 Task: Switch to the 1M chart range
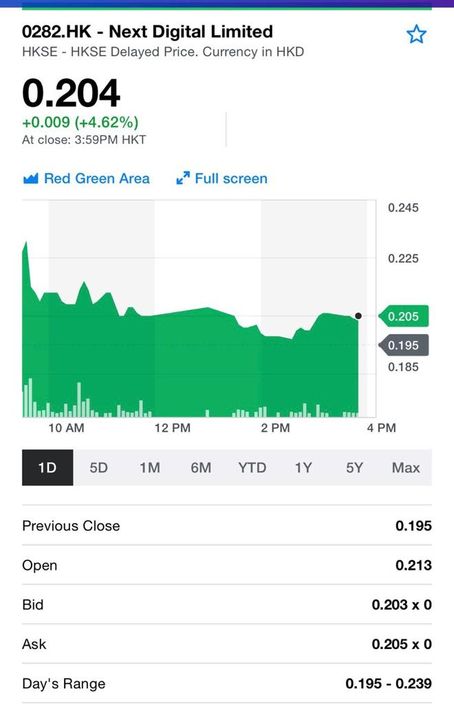tap(150, 467)
